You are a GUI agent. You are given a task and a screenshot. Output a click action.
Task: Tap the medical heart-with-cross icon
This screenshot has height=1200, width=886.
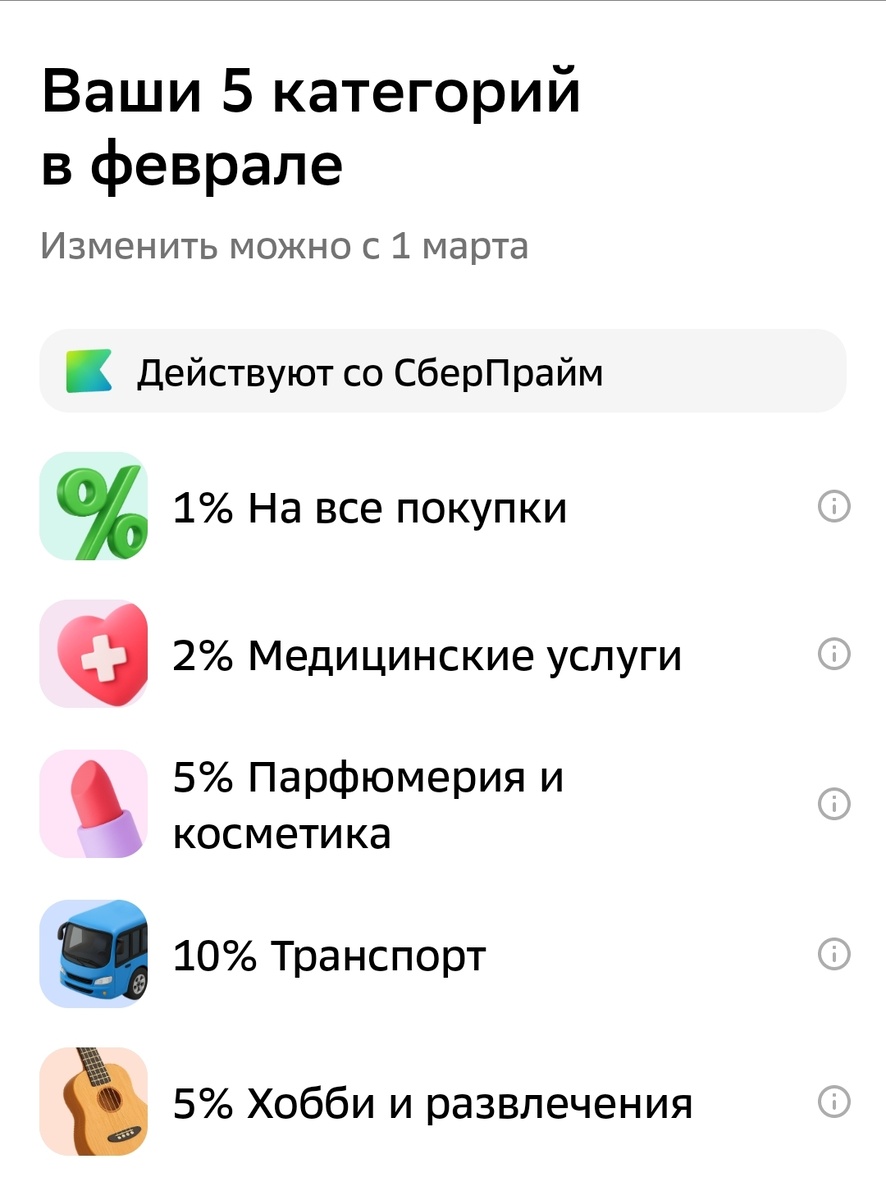93,654
